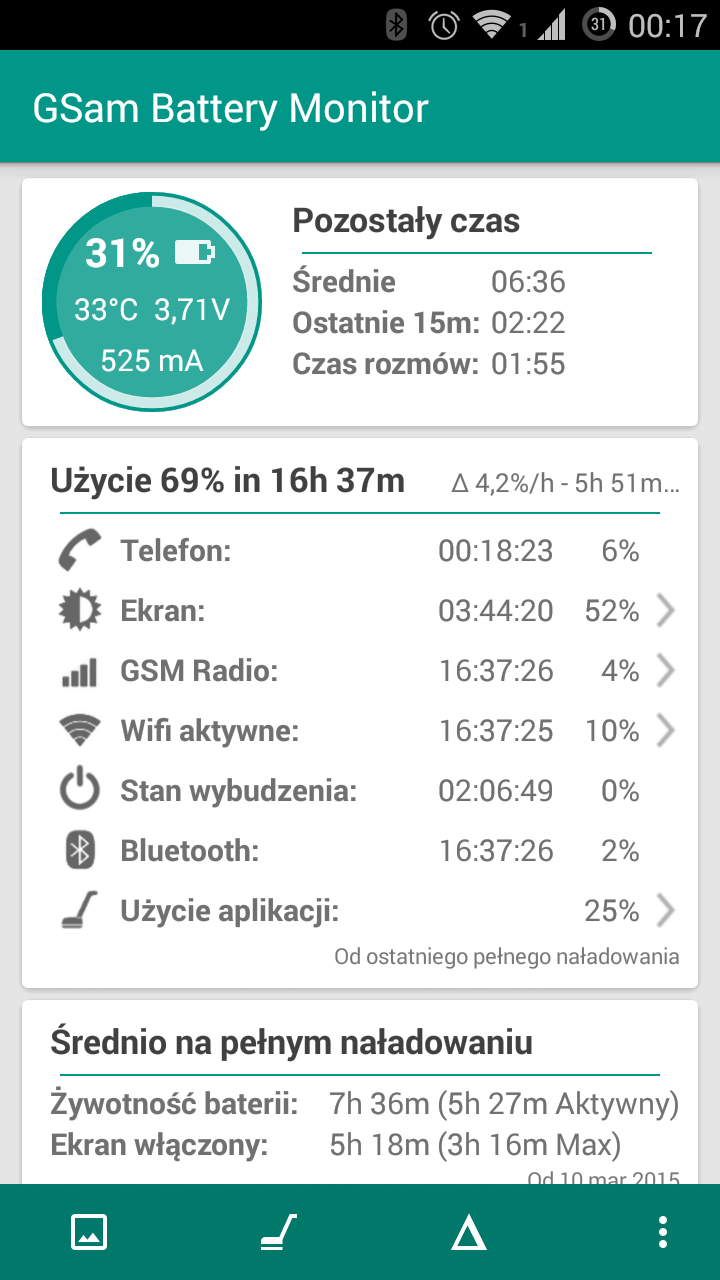Expand the GSM Radio details chevron
Image resolution: width=720 pixels, height=1280 pixels.
pos(667,670)
